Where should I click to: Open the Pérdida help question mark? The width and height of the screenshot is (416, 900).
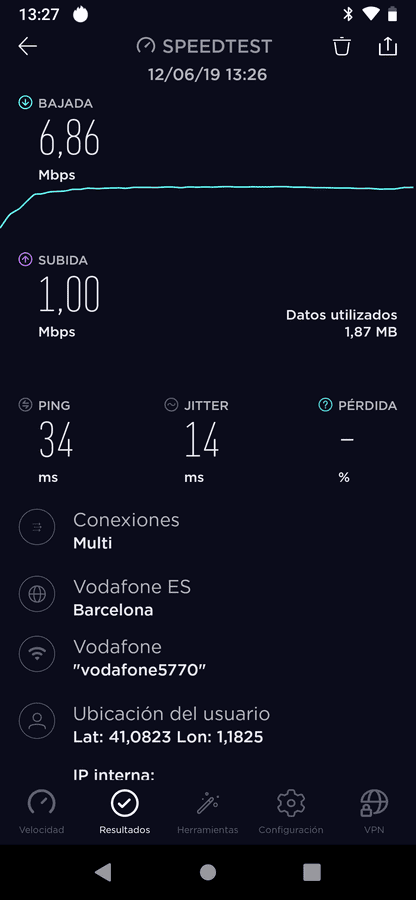[325, 405]
